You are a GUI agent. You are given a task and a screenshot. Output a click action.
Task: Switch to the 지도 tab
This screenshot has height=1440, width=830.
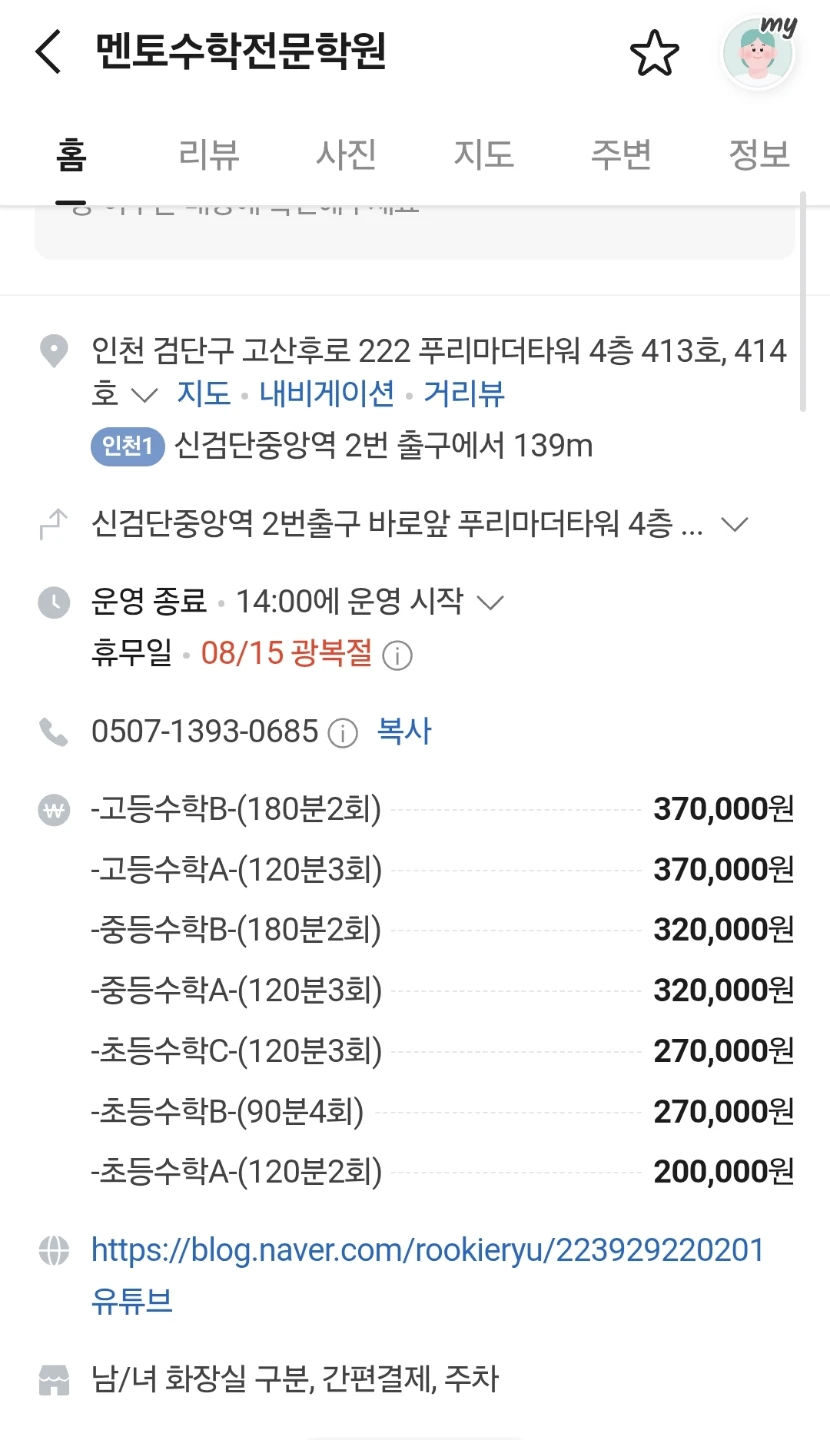[x=483, y=154]
